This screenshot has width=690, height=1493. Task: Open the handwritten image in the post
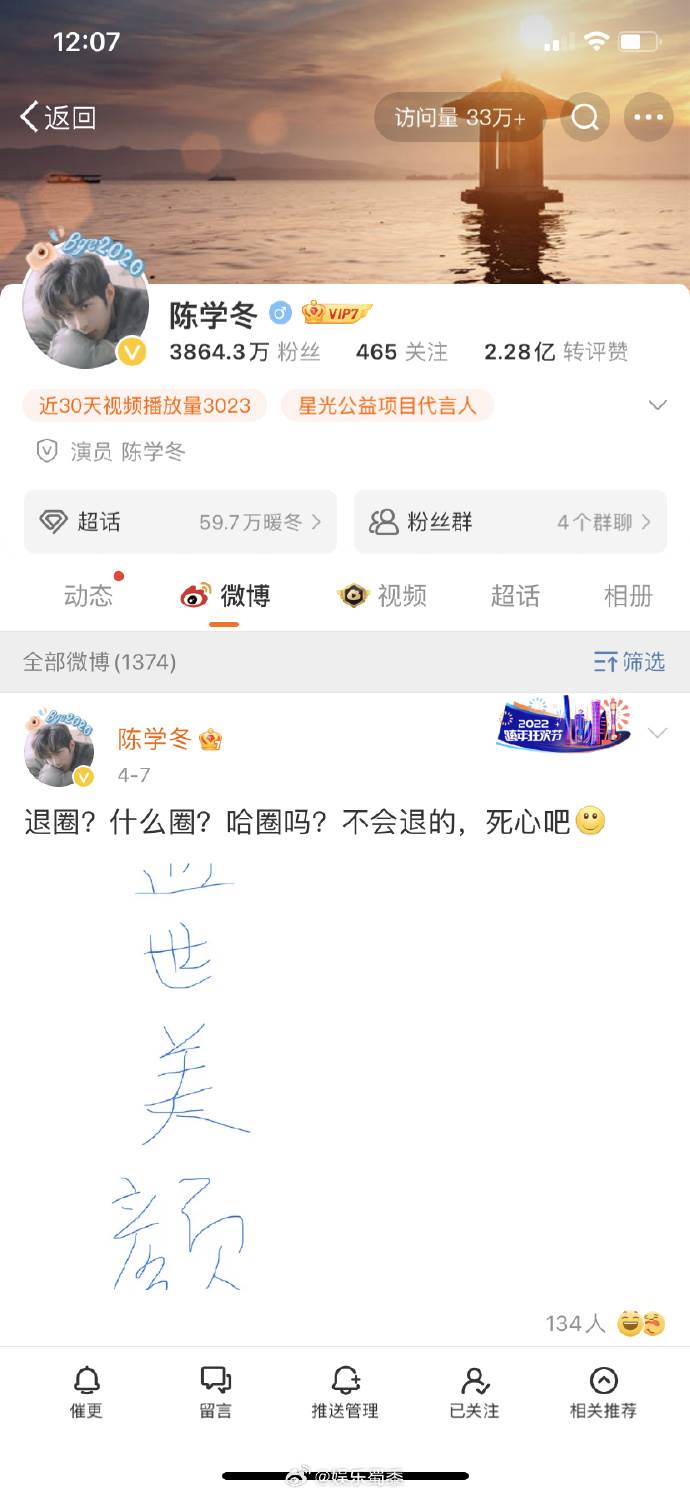point(190,1080)
